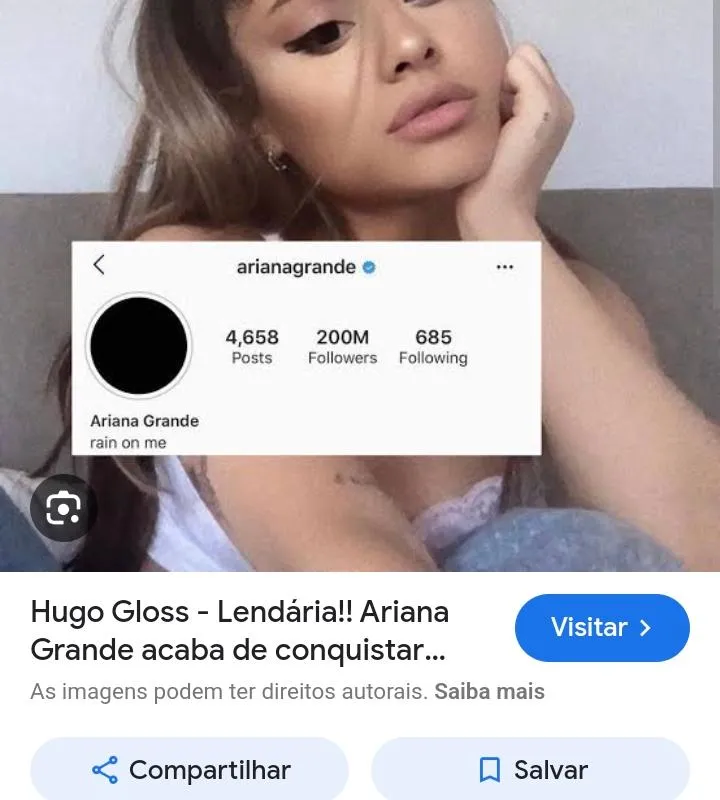720x800 pixels.
Task: Click the Ariana Grande photo thumbnail
Action: (360, 120)
